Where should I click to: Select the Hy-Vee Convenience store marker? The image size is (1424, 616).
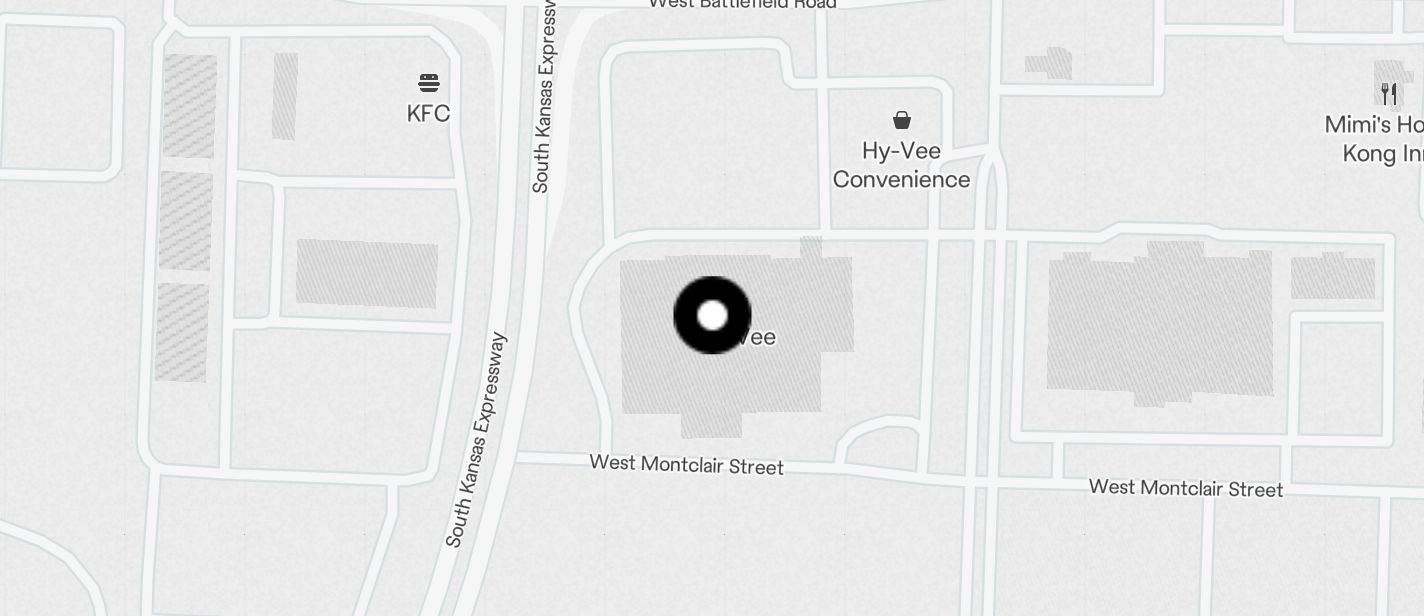pyautogui.click(x=902, y=121)
